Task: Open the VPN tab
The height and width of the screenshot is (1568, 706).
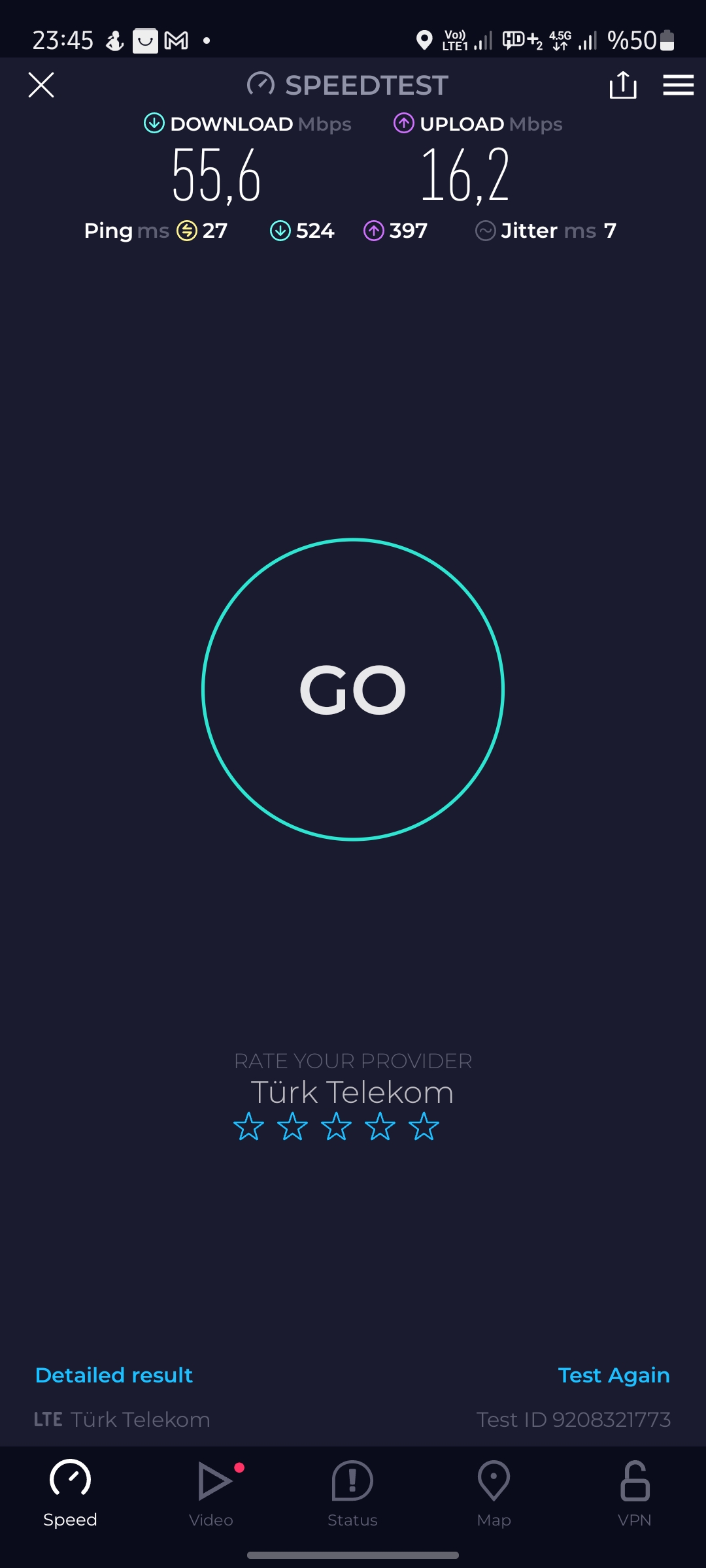Action: 635,1494
